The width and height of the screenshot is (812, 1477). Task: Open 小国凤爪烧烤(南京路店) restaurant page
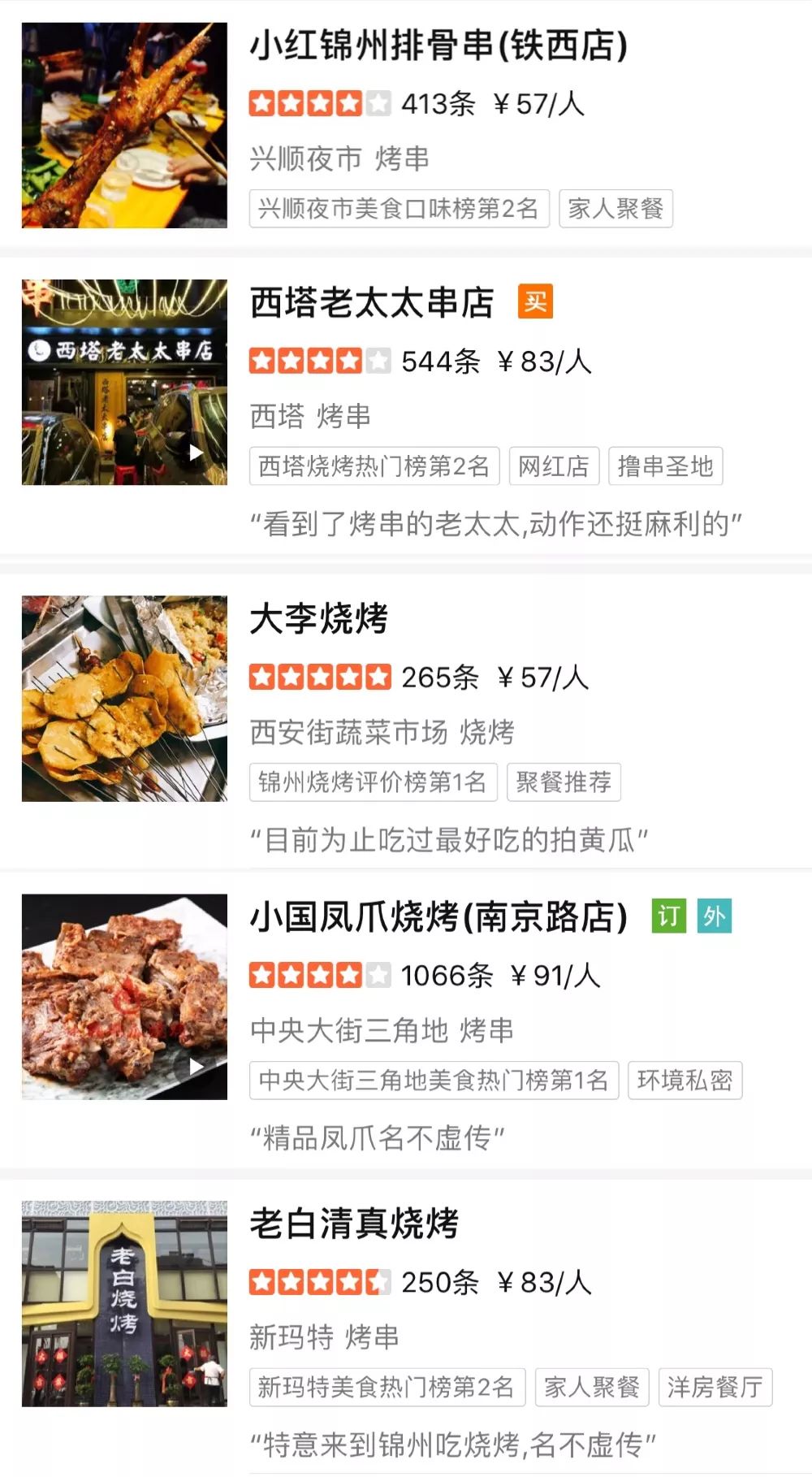pos(438,917)
